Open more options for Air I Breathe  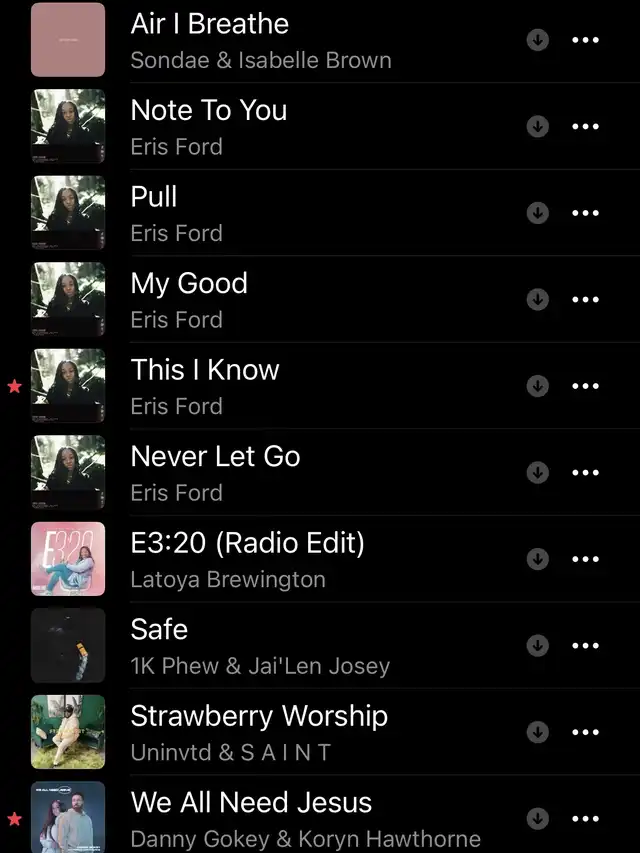point(585,40)
